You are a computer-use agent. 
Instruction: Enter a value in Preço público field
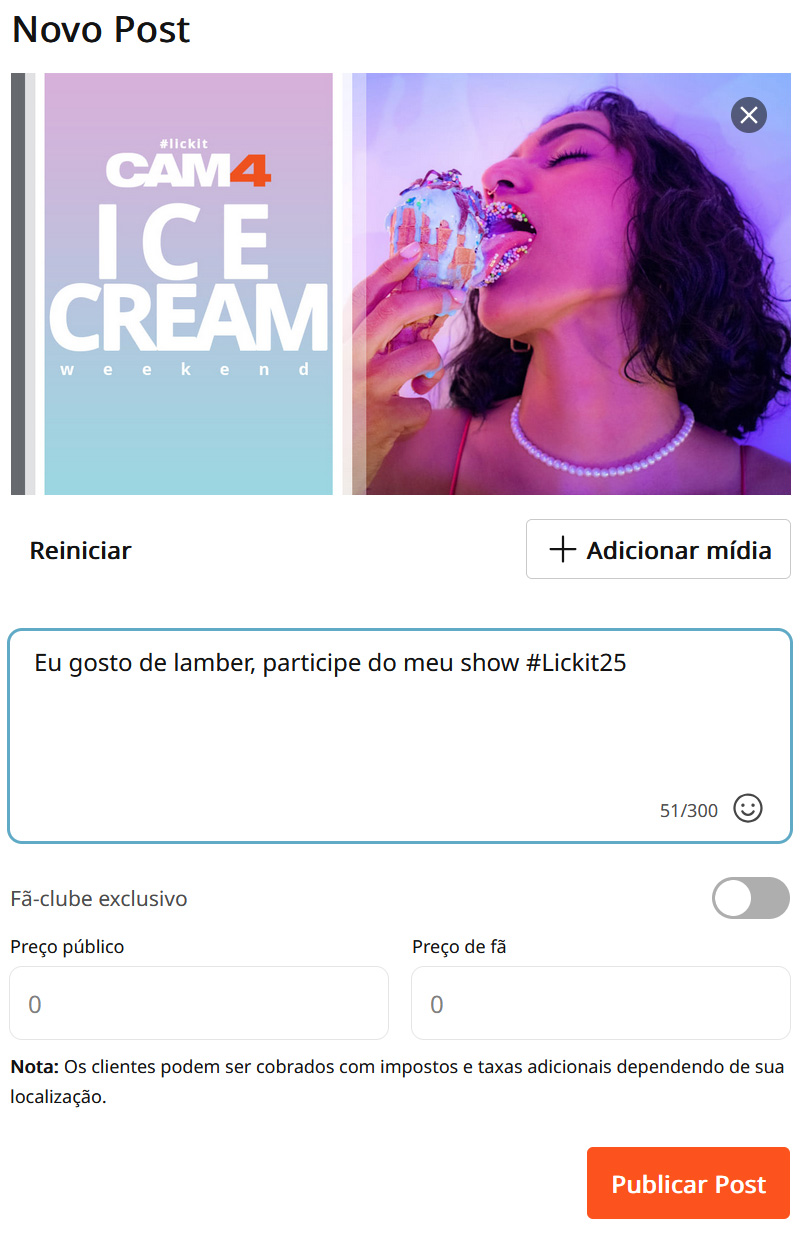point(199,1003)
